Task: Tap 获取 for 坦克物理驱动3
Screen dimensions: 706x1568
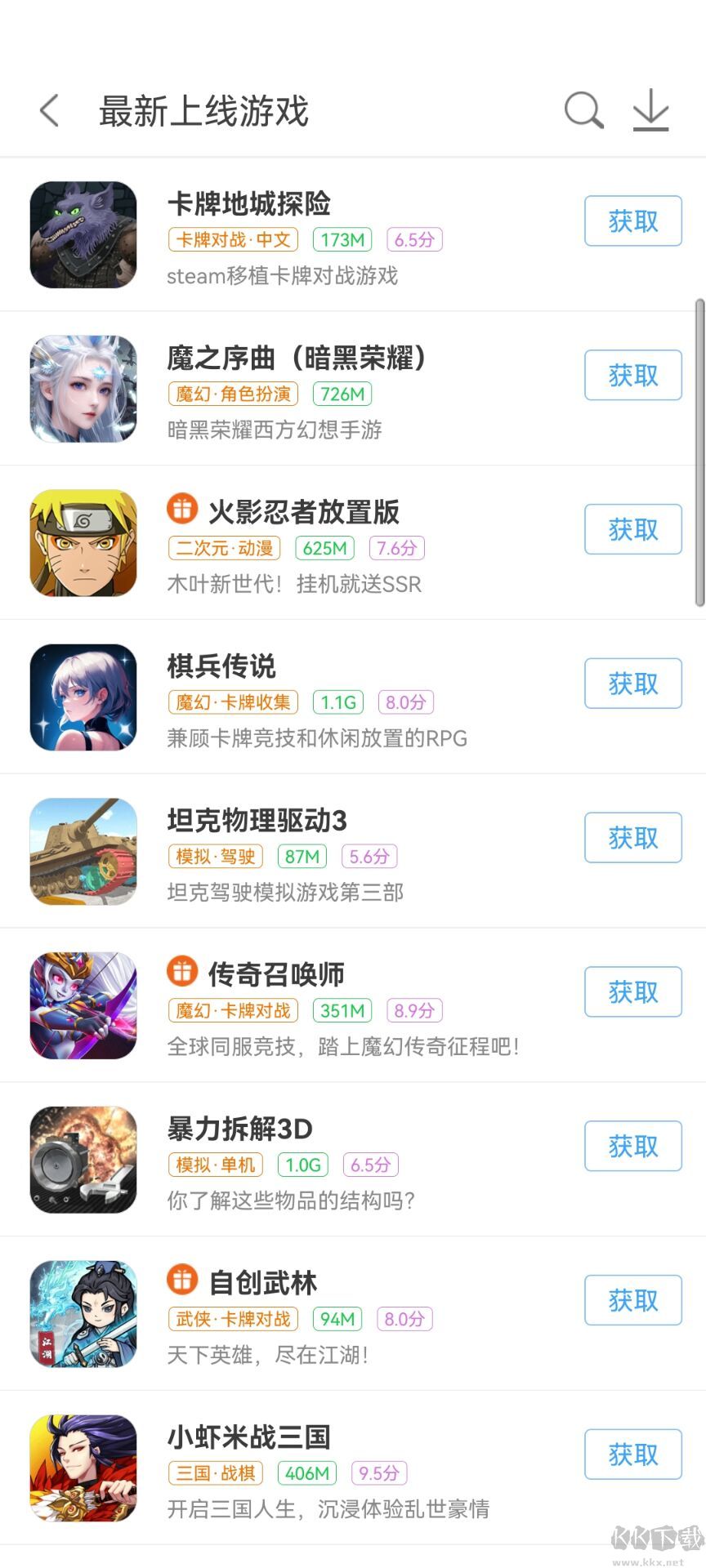Action: 632,837
